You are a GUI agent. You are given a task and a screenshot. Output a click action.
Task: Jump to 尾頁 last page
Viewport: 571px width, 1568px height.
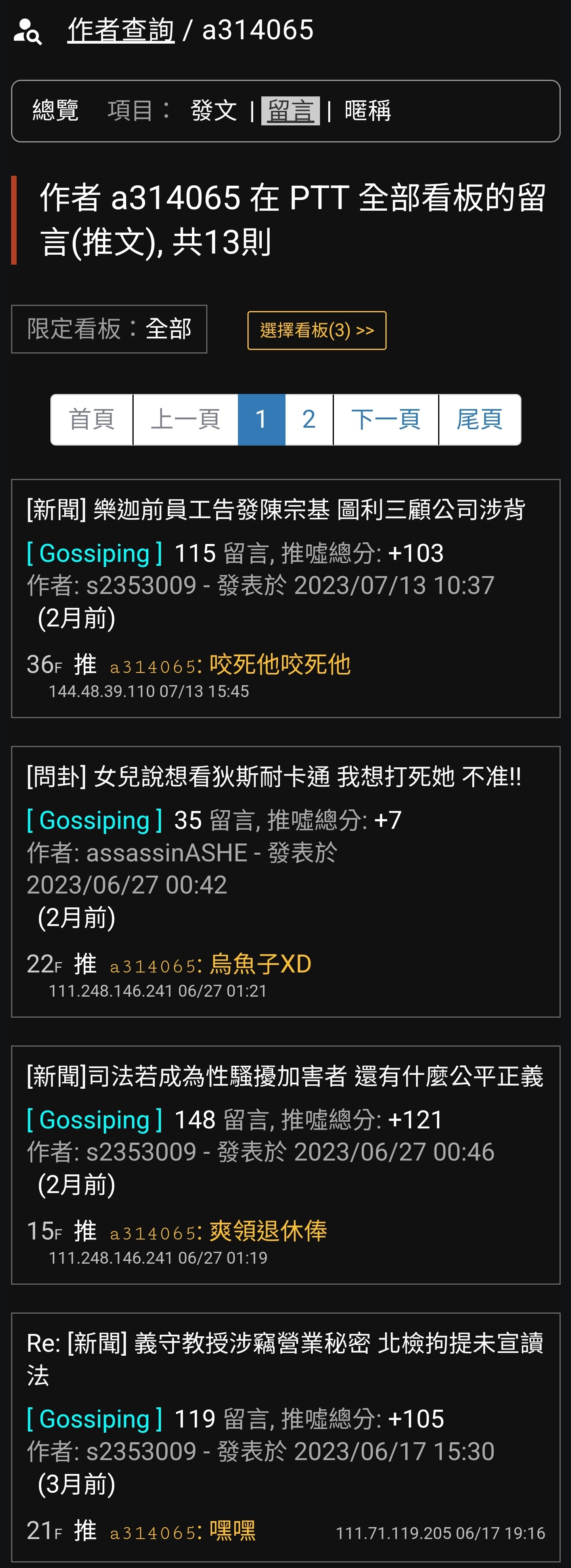click(479, 419)
